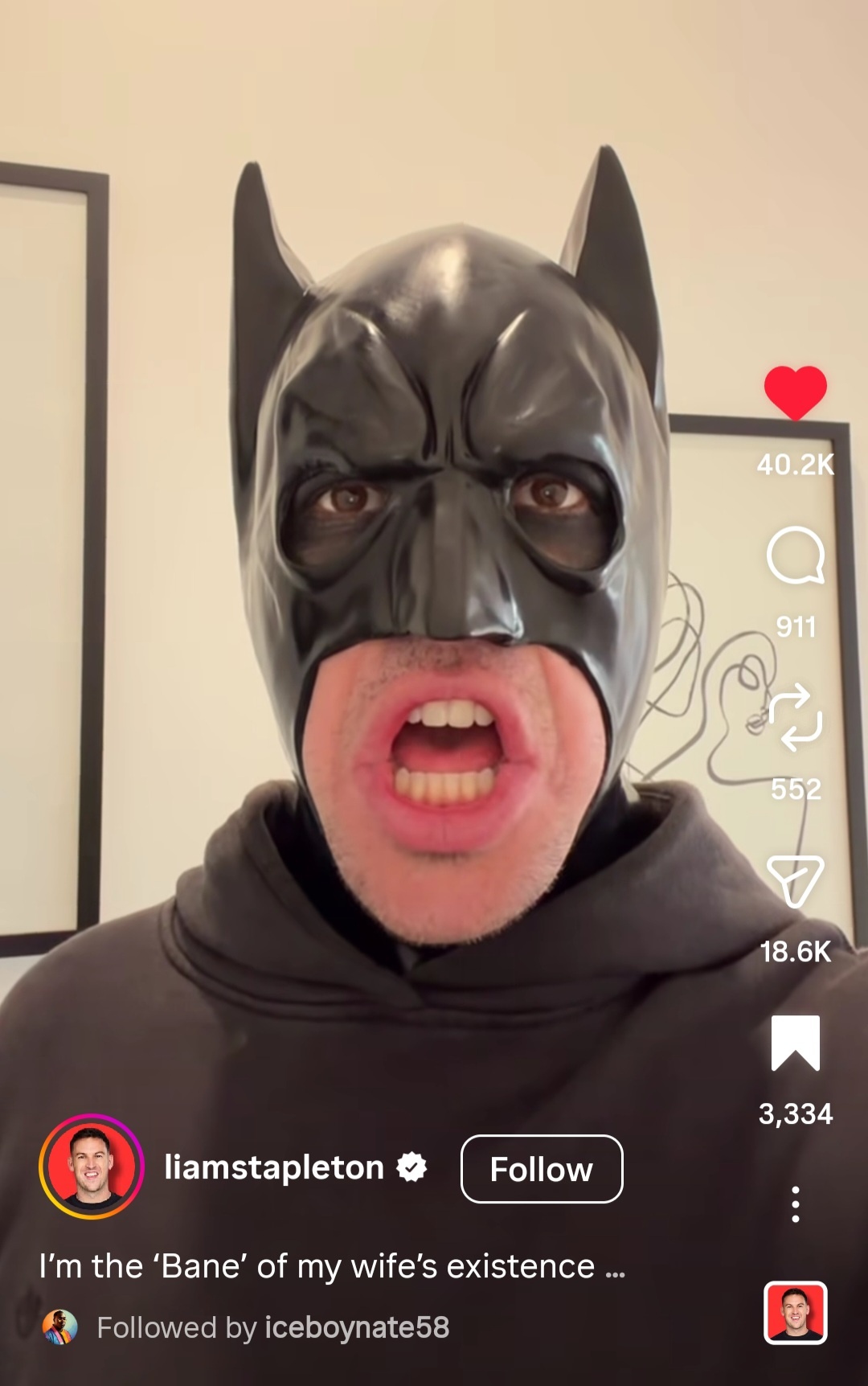
Task: Open the audio thumbnail at bottom right
Action: [x=795, y=1312]
